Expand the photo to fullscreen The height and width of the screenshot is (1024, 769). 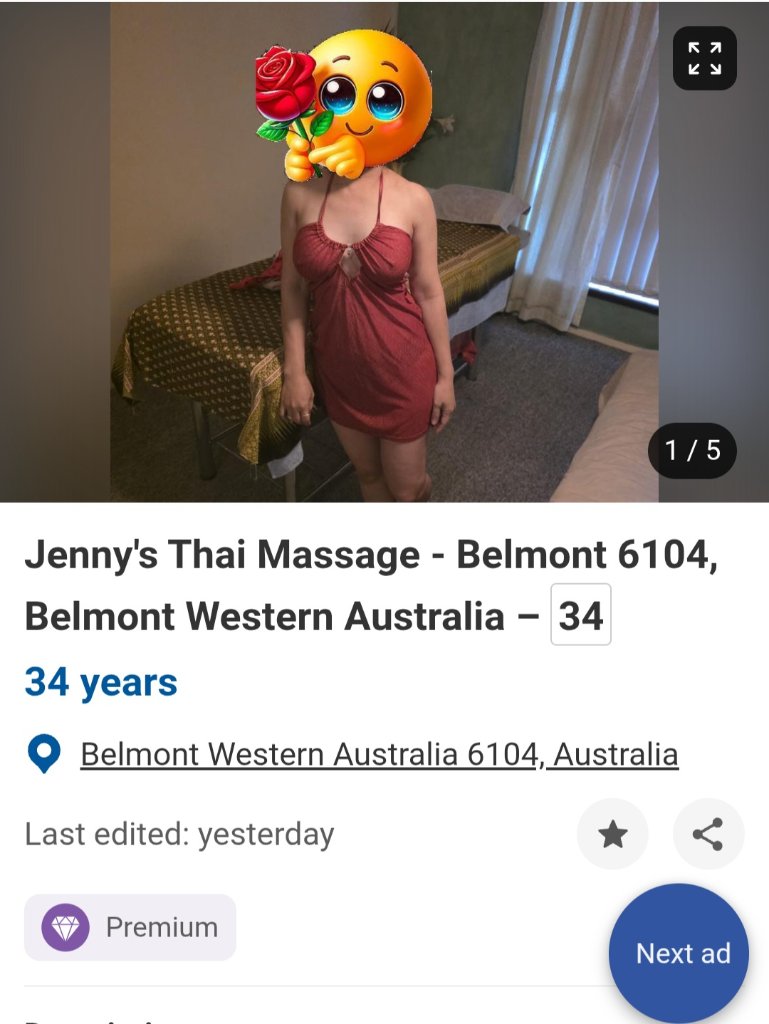(x=704, y=58)
